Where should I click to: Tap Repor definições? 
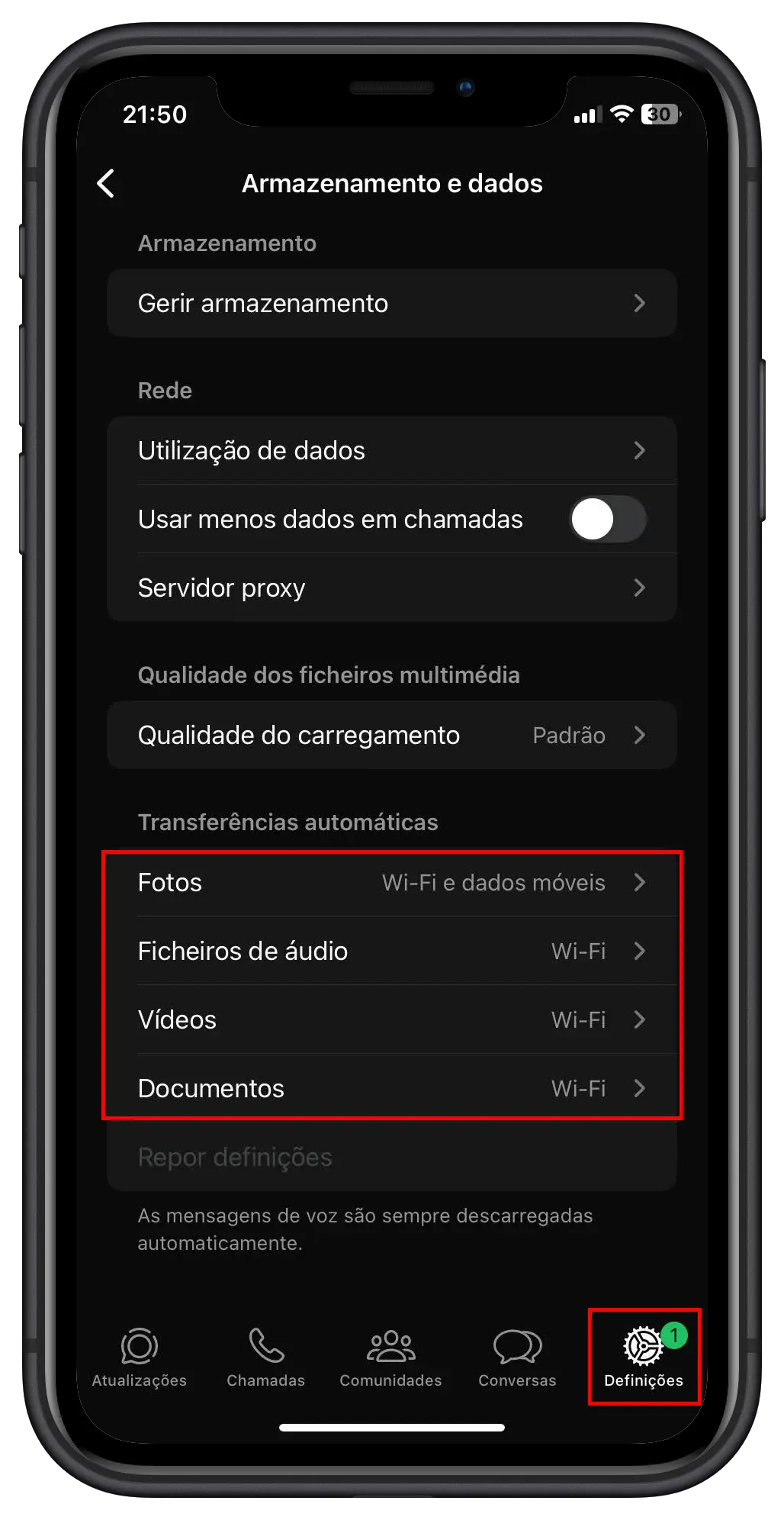(235, 1157)
